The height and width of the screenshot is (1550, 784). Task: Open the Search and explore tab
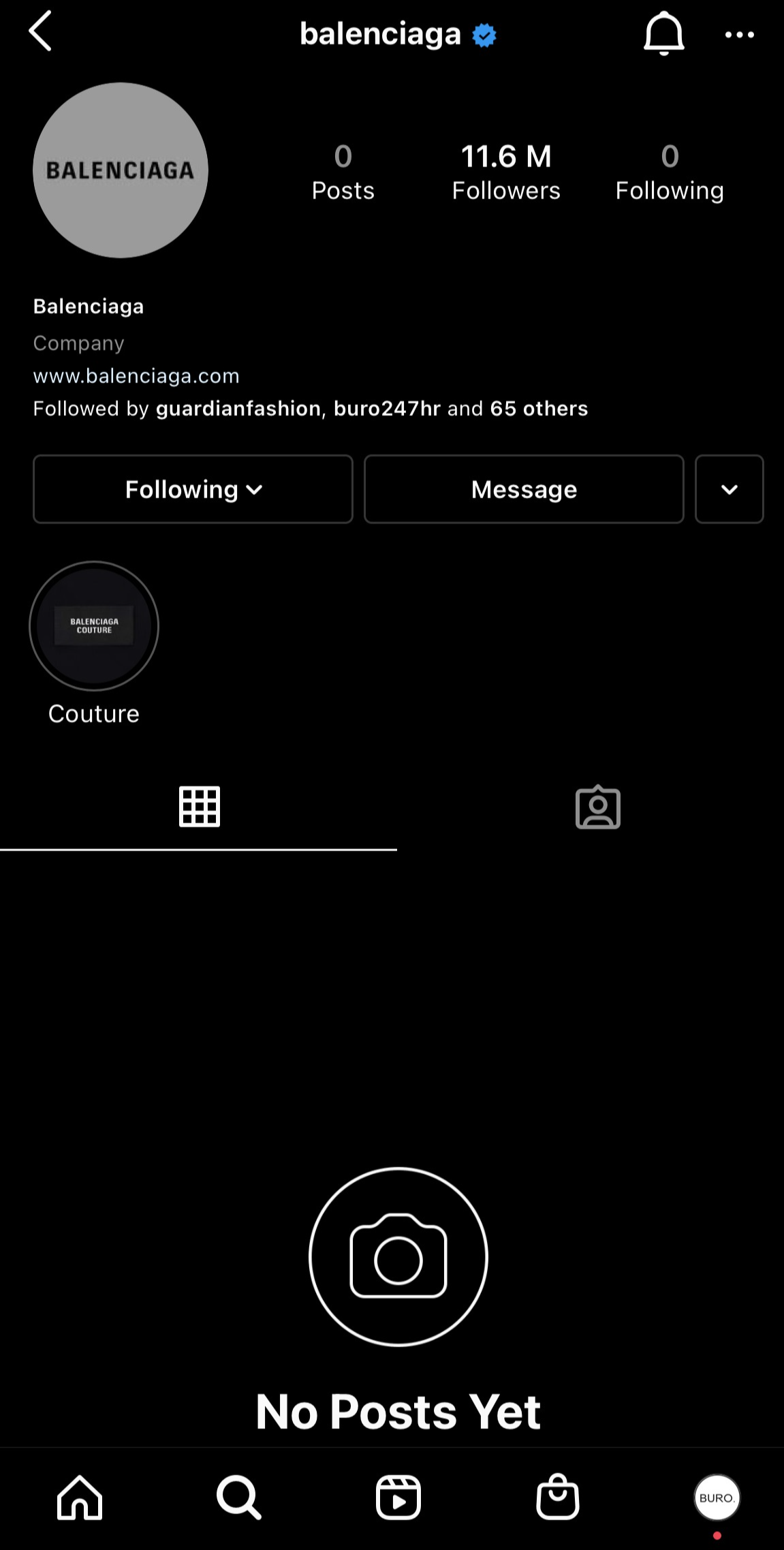point(239,1498)
